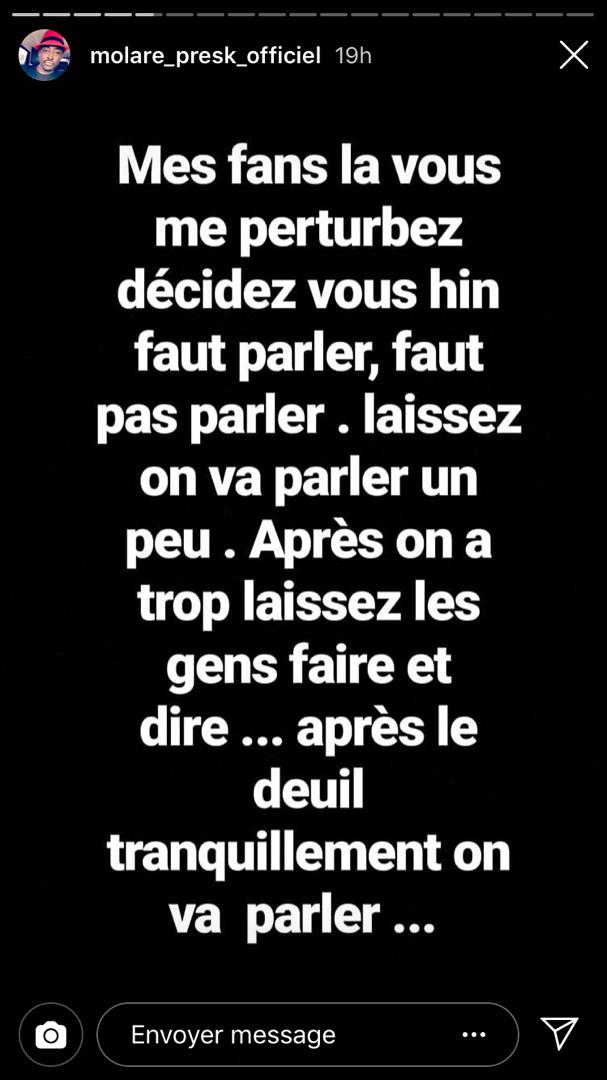Viewport: 607px width, 1080px height.
Task: Open molare_presk_officiel profile picture
Action: pyautogui.click(x=44, y=55)
